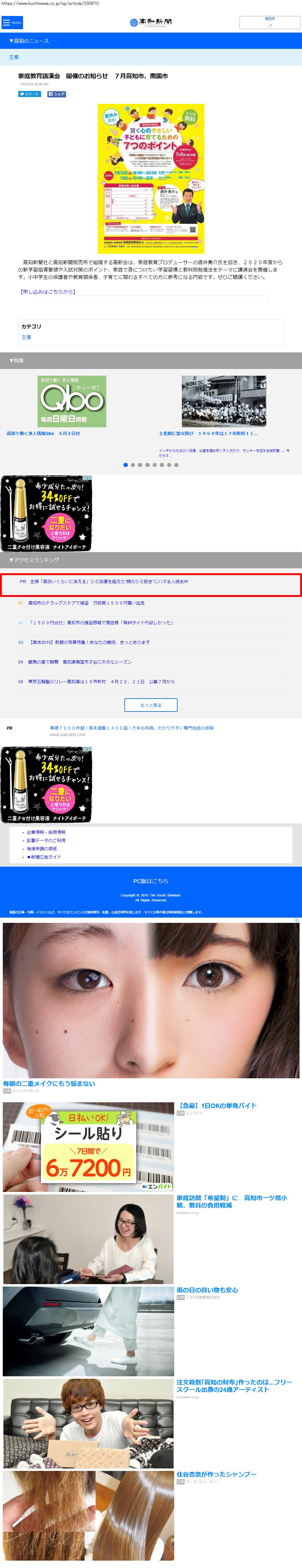The image size is (302, 1568).
Task: Open the 主要 category link
Action: pos(26,337)
